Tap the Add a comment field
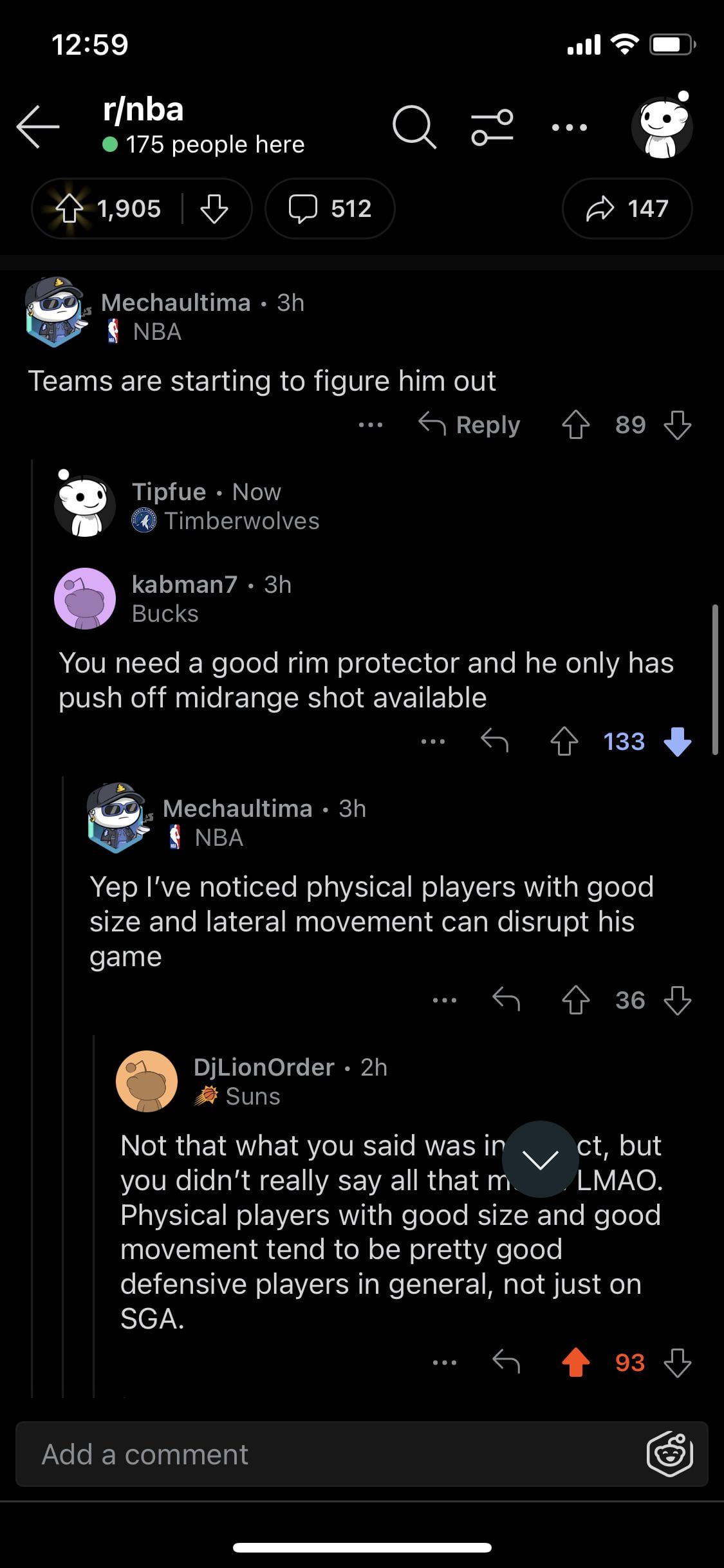724x1568 pixels. pos(322,1455)
